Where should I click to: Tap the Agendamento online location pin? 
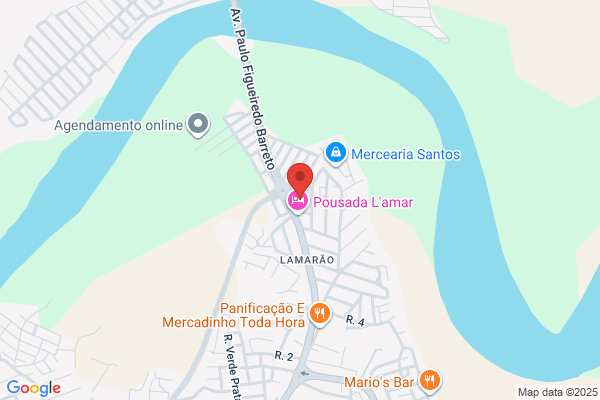tap(198, 124)
